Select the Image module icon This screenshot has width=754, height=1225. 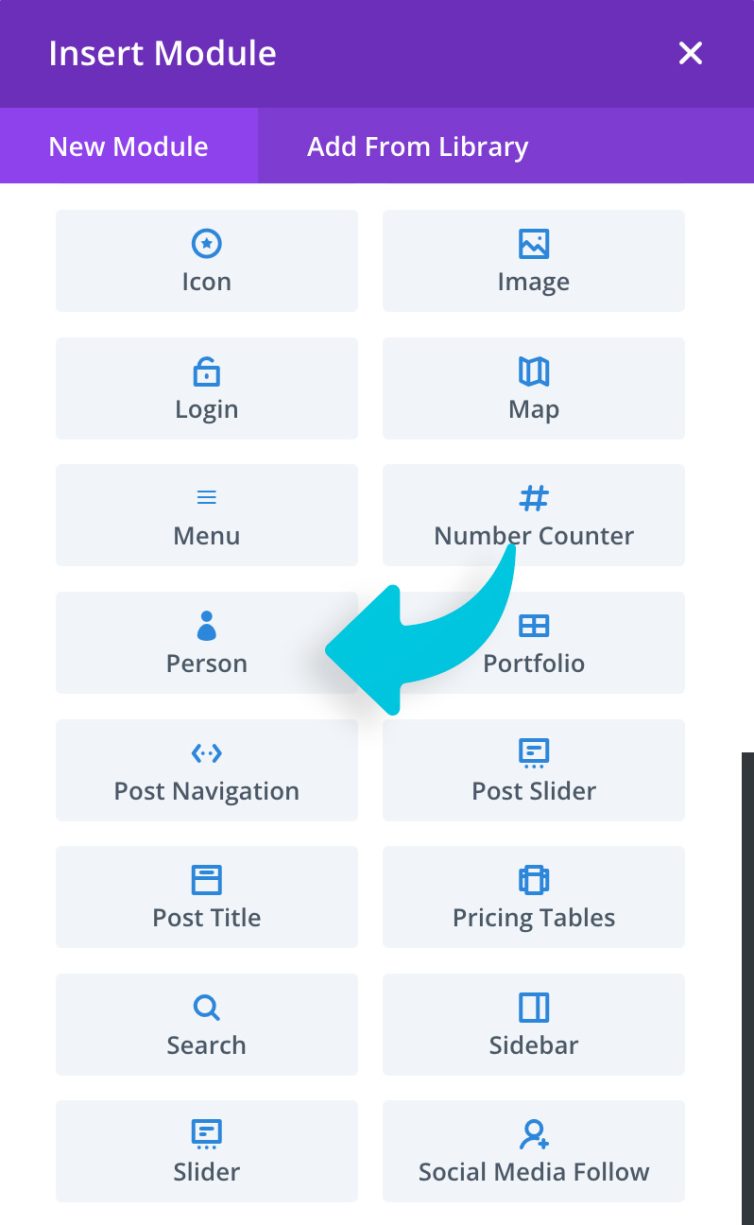tap(533, 241)
